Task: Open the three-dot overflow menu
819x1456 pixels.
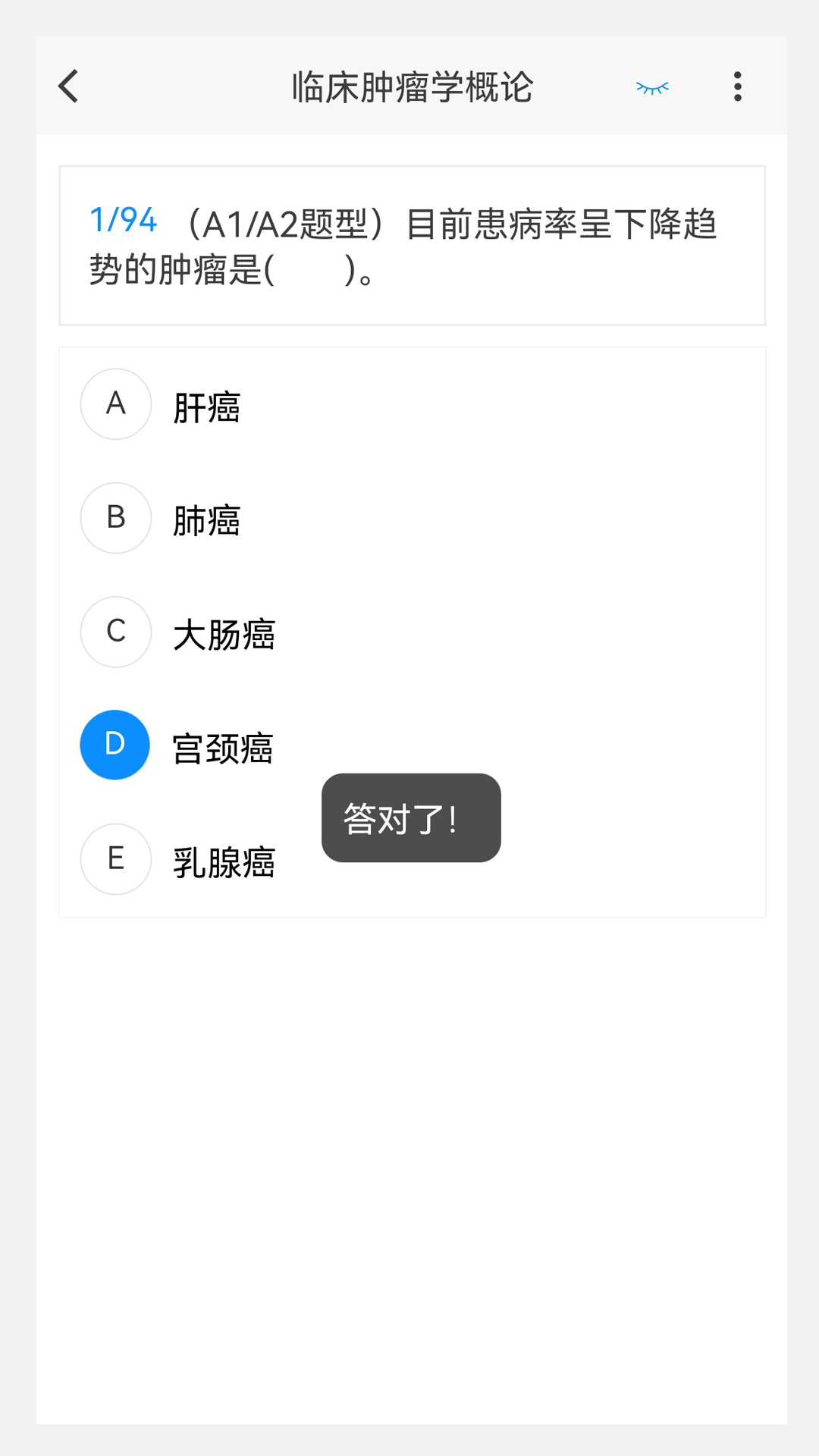Action: point(736,86)
